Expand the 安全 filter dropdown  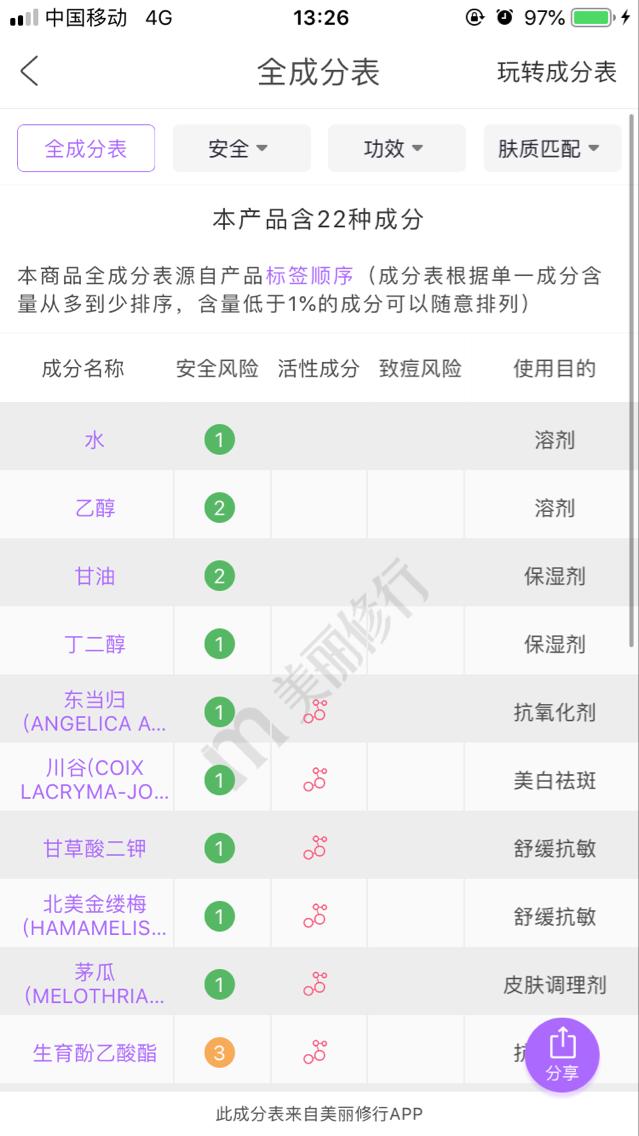point(241,149)
